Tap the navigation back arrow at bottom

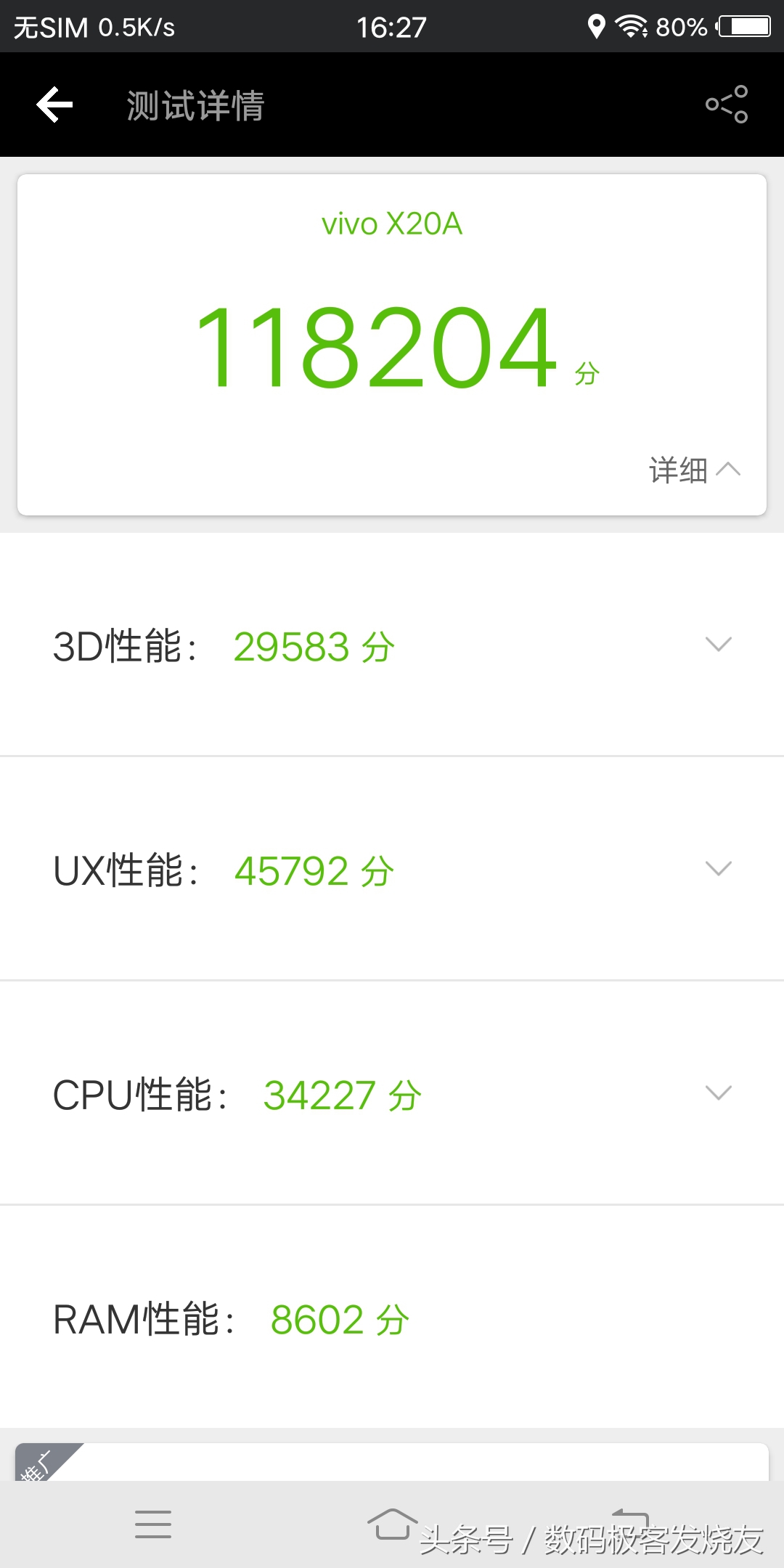pyautogui.click(x=630, y=1521)
